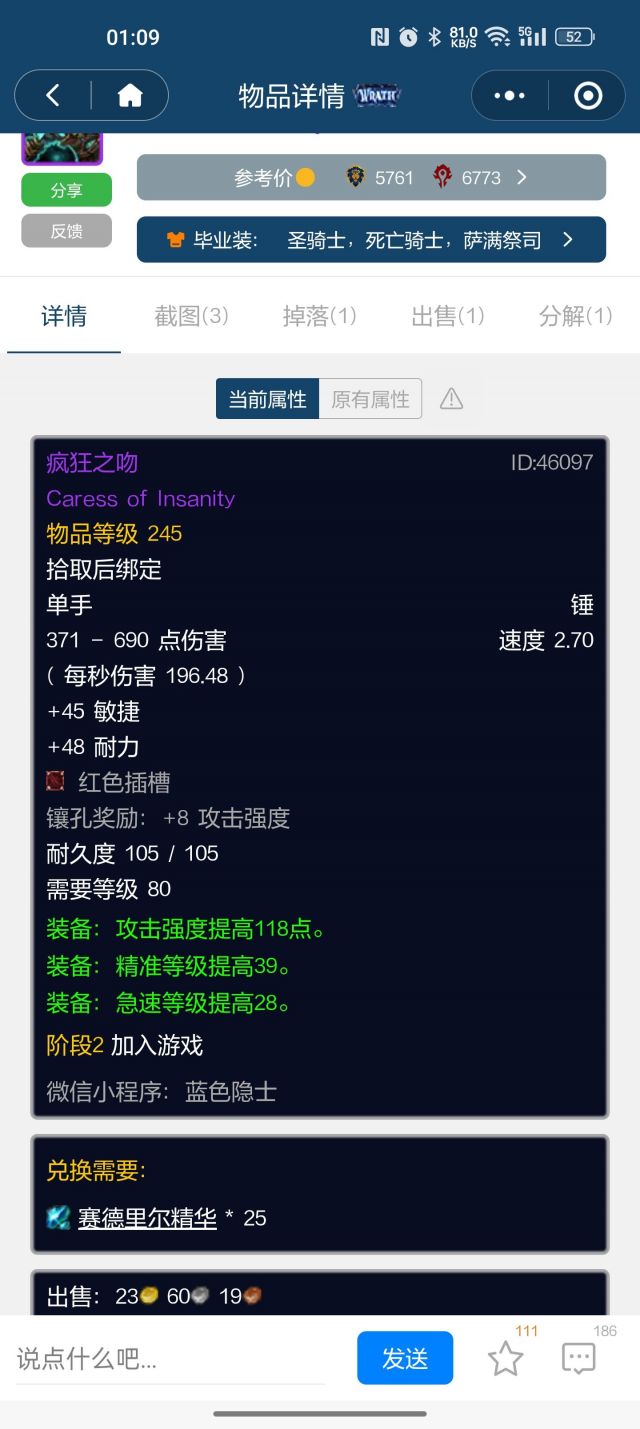Select the 详情 tab
The width and height of the screenshot is (640, 1429).
(x=64, y=317)
